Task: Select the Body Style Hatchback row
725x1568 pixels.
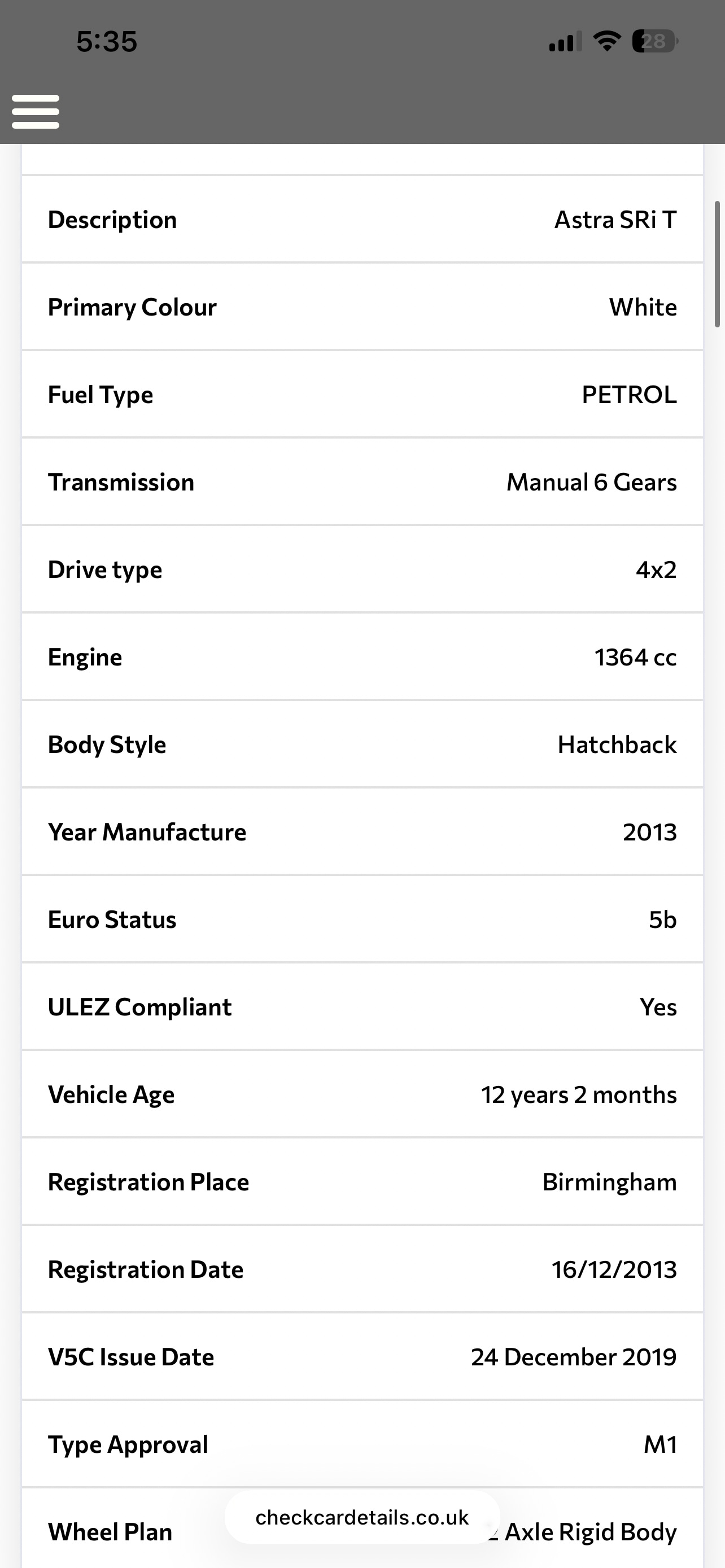Action: (362, 744)
